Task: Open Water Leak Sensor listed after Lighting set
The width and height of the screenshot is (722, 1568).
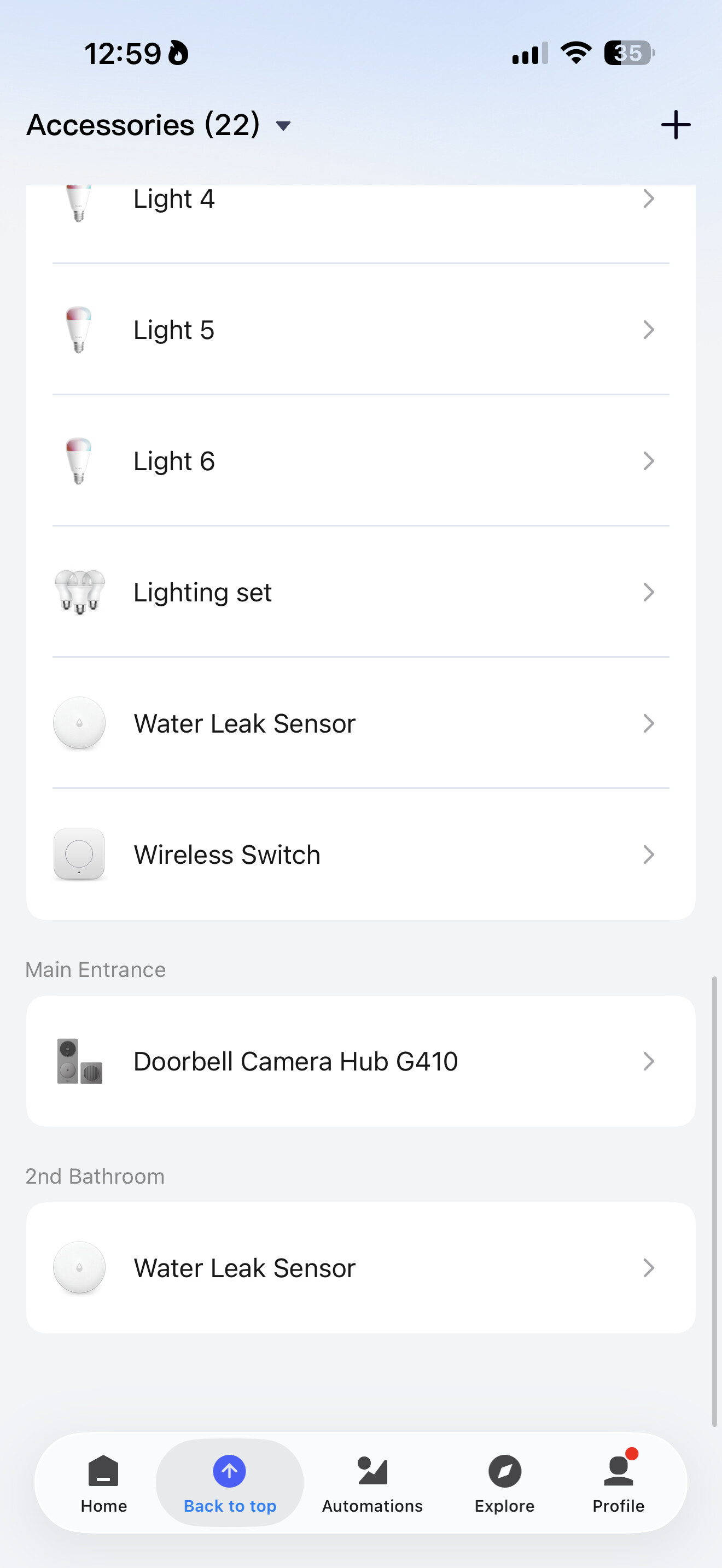Action: 359,724
